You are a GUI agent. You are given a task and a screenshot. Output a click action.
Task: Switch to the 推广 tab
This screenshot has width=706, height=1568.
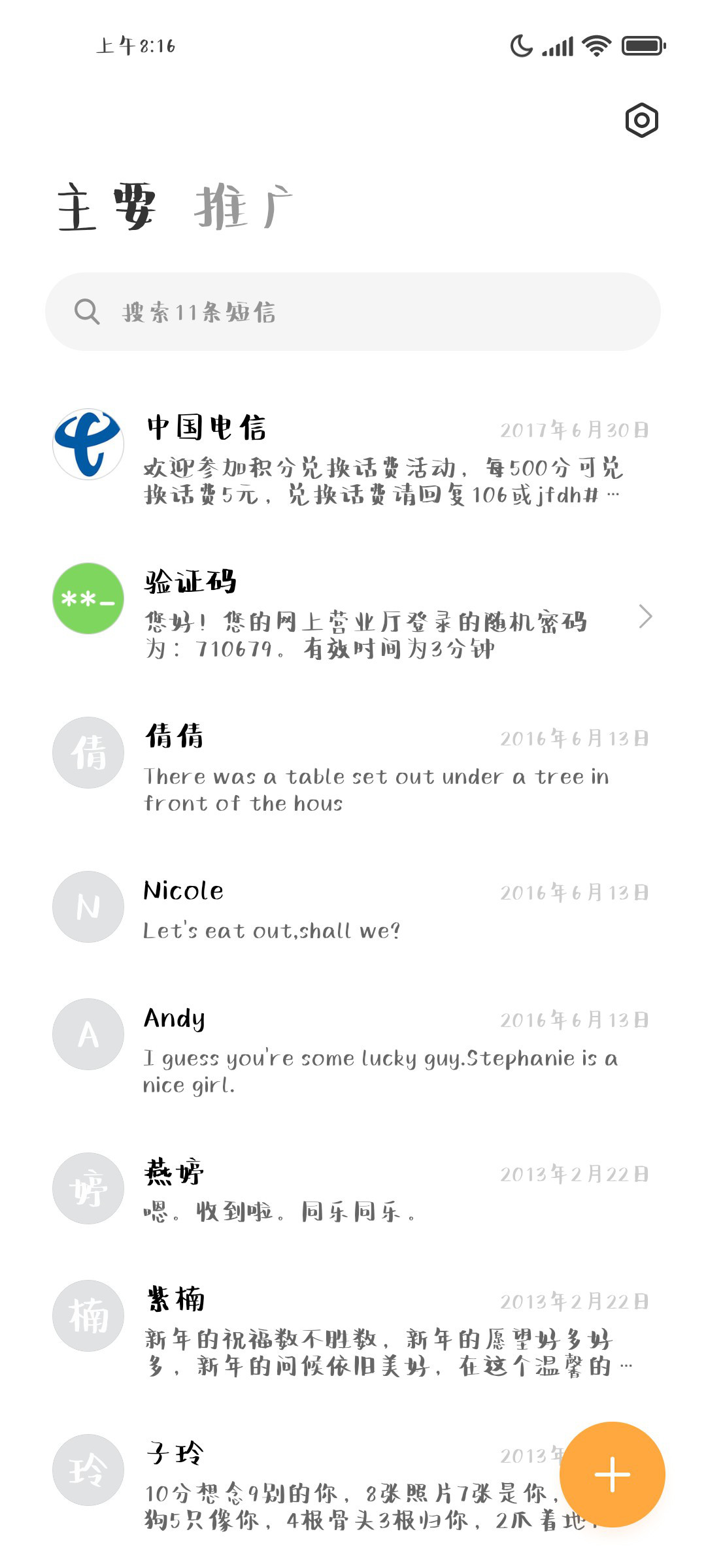[243, 207]
